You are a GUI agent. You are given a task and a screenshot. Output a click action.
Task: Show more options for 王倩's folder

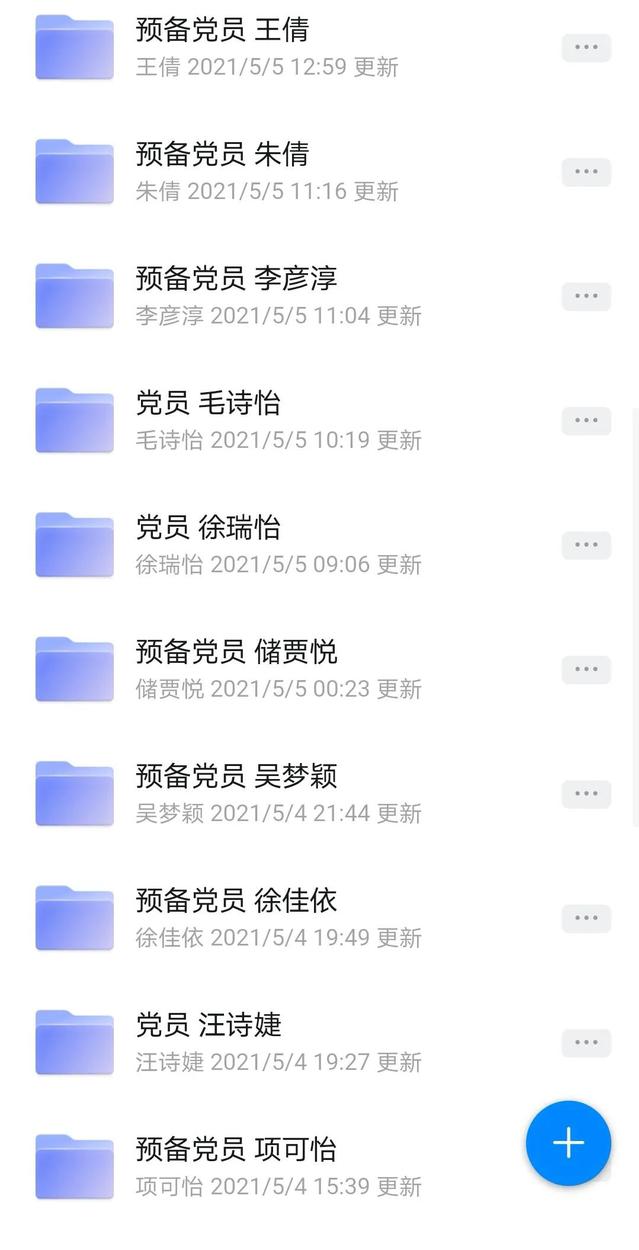586,47
